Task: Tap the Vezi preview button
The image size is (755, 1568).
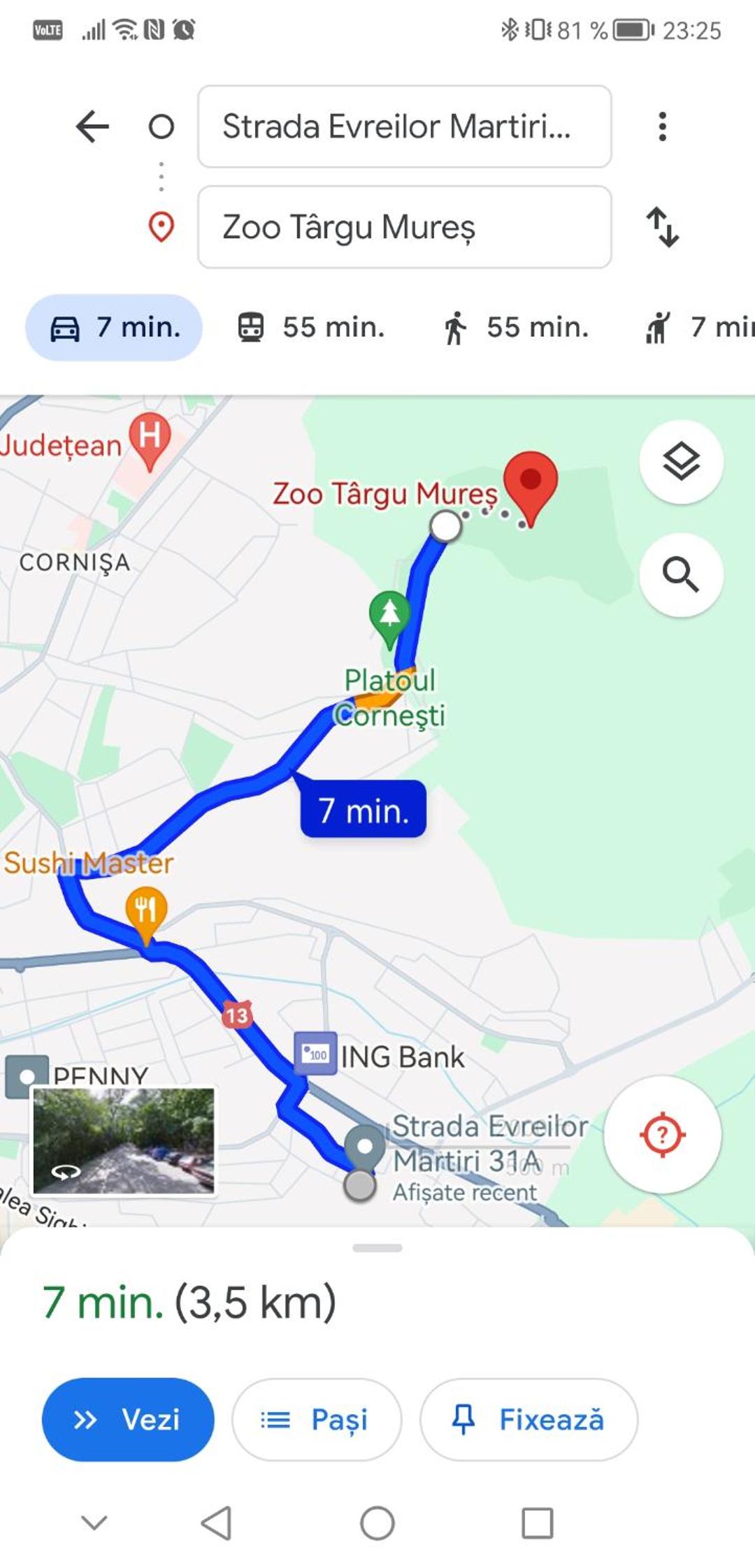Action: (x=128, y=1419)
